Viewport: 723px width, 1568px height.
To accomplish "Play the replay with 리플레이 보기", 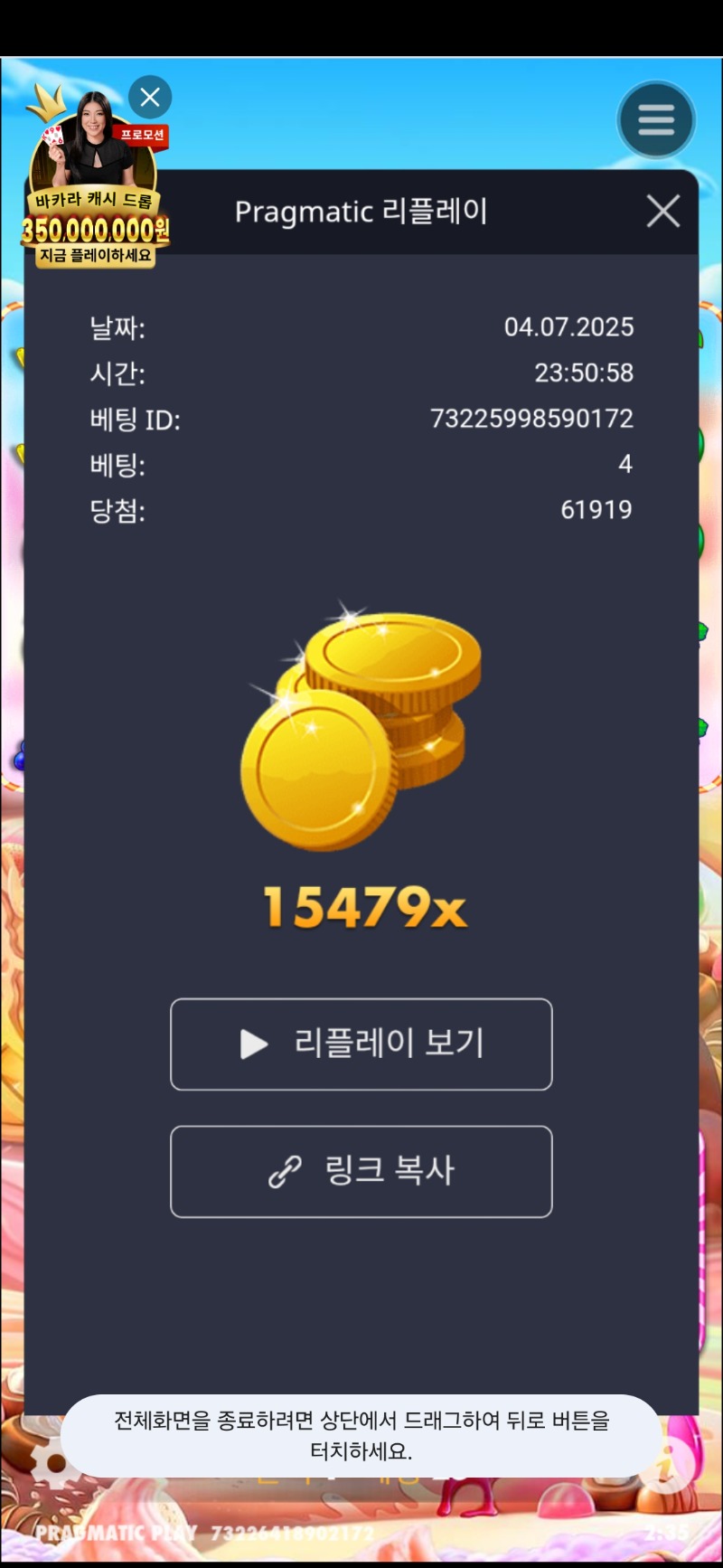I will point(361,1044).
